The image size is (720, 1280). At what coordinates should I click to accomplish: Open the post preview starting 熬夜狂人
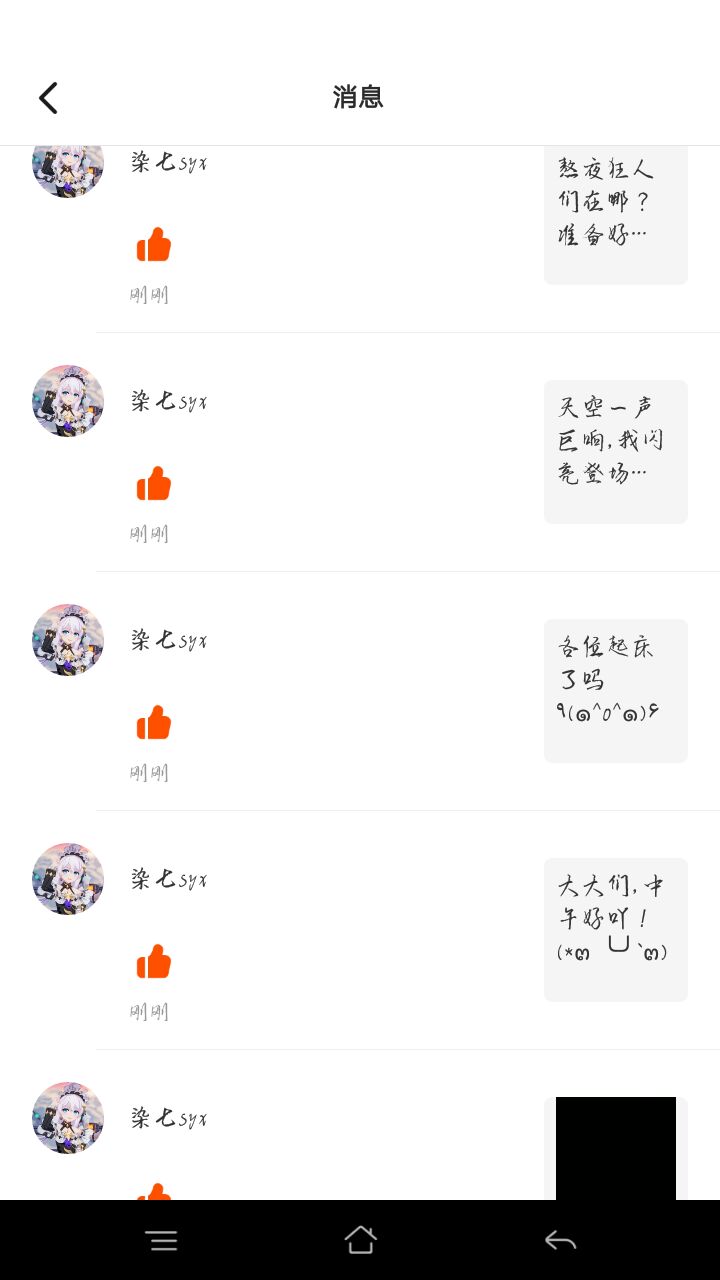(615, 215)
